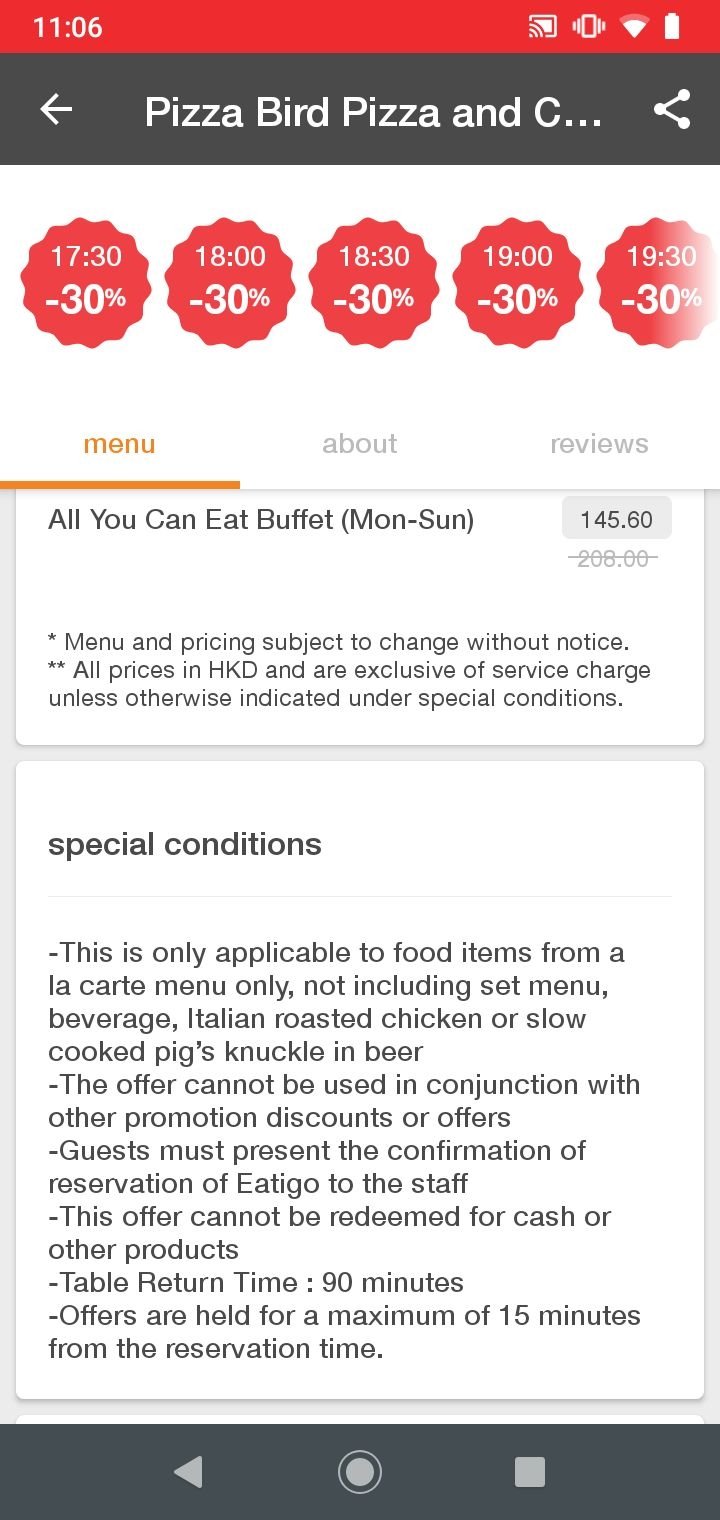The image size is (720, 1520).
Task: Tap the system home button
Action: click(360, 1471)
